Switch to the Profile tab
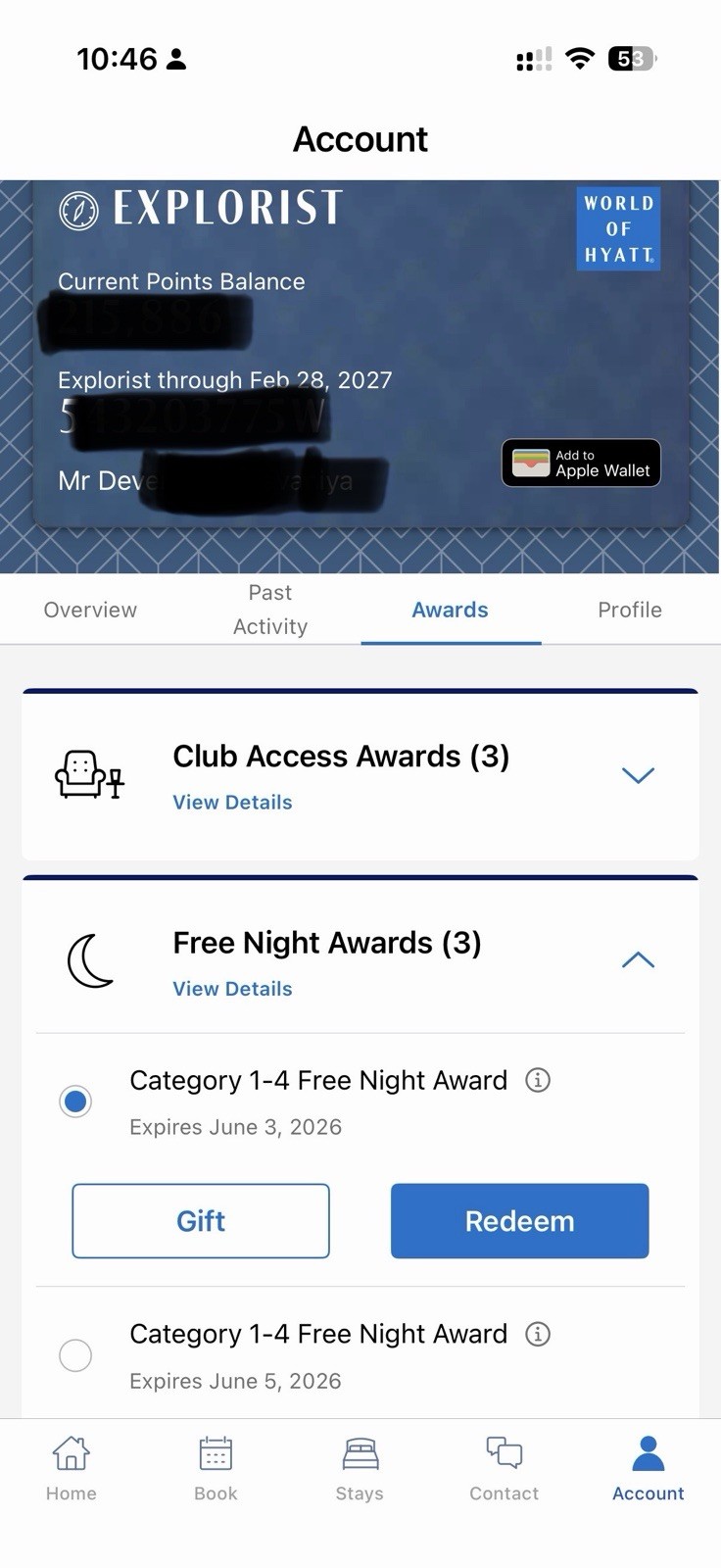721x1568 pixels. tap(630, 609)
